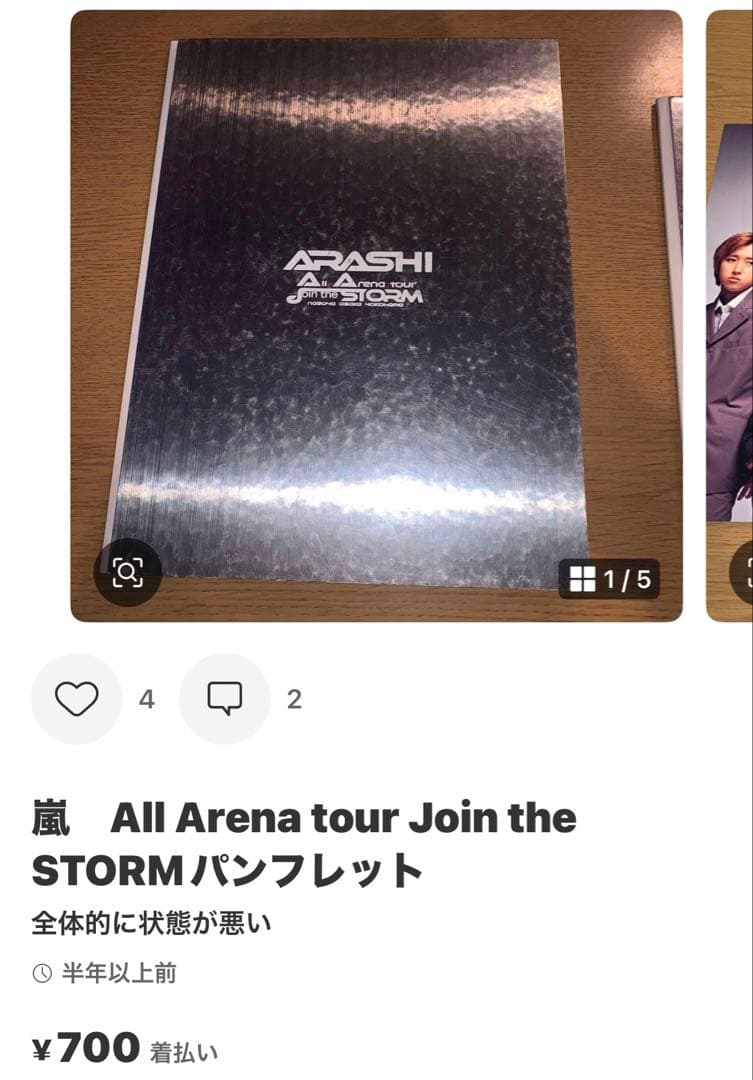Tap the price "¥700"
This screenshot has height=1080, width=753.
pyautogui.click(x=83, y=1045)
